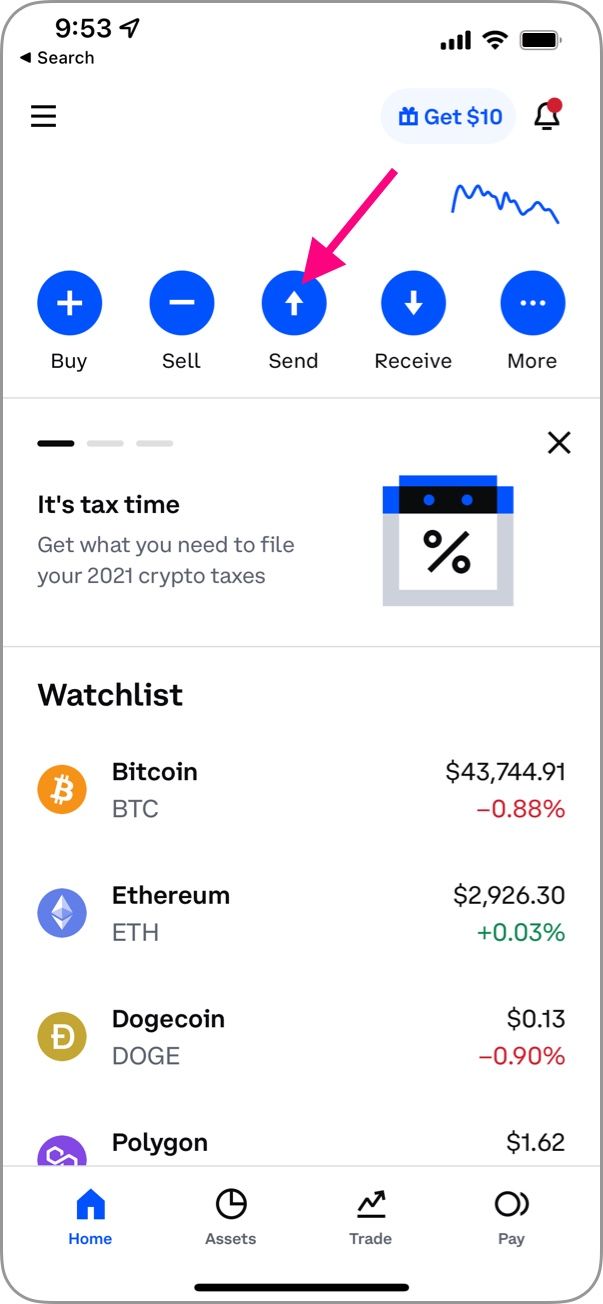This screenshot has width=603, height=1304.
Task: Open Dogecoin in the watchlist
Action: [301, 1036]
